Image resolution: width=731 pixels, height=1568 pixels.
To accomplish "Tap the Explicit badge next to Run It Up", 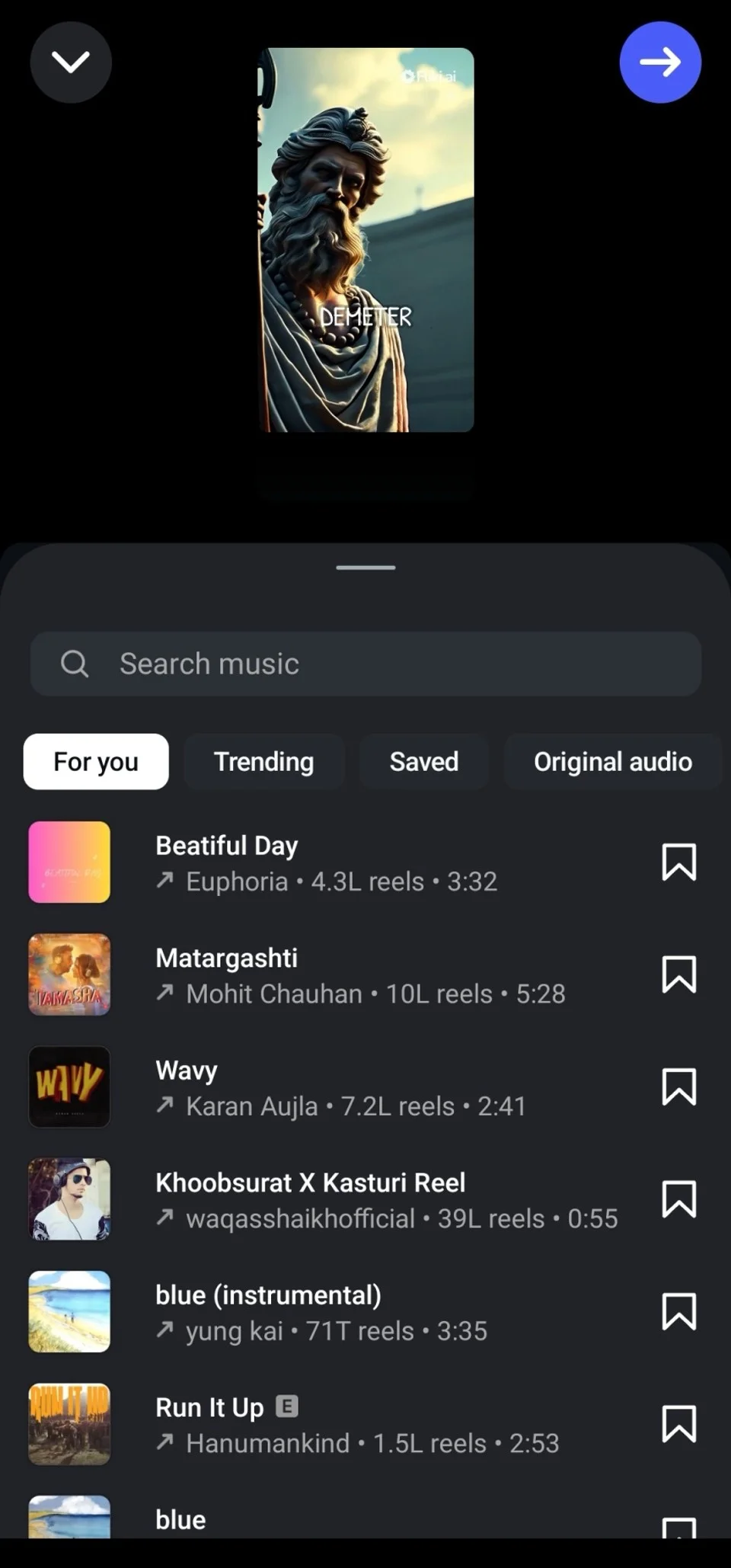I will pyautogui.click(x=286, y=1406).
